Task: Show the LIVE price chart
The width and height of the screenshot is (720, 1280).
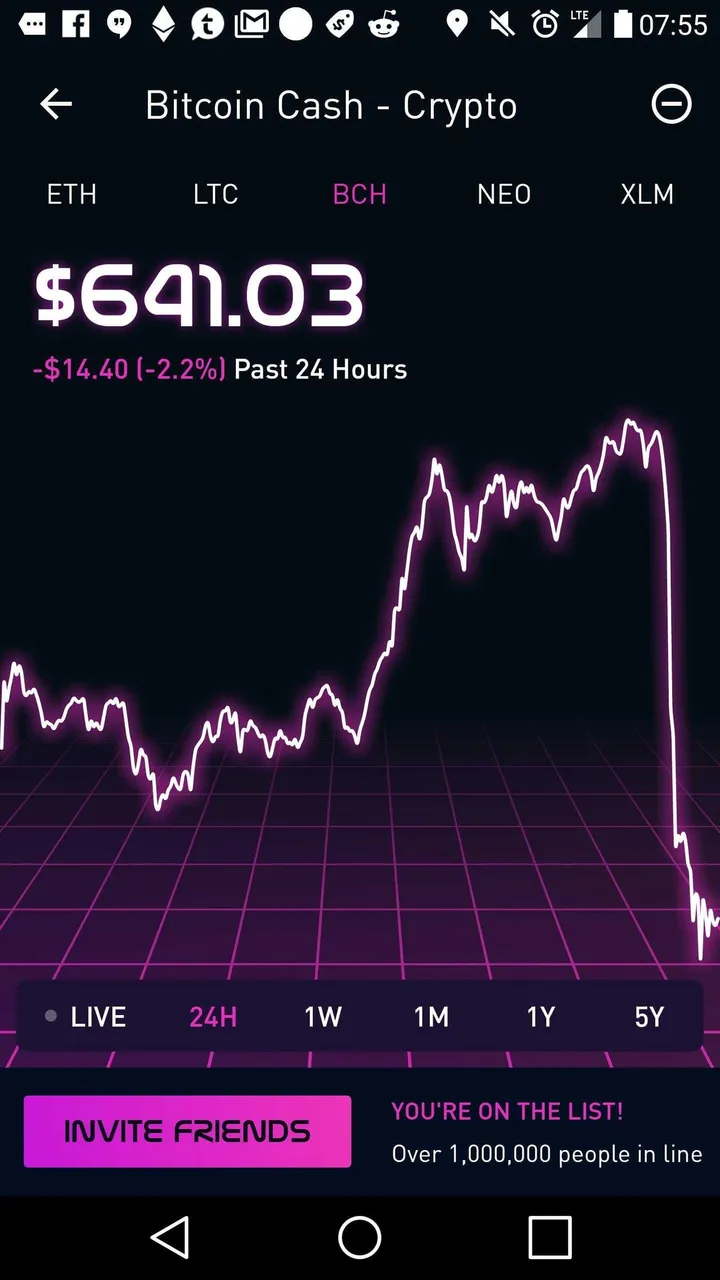Action: point(86,1017)
